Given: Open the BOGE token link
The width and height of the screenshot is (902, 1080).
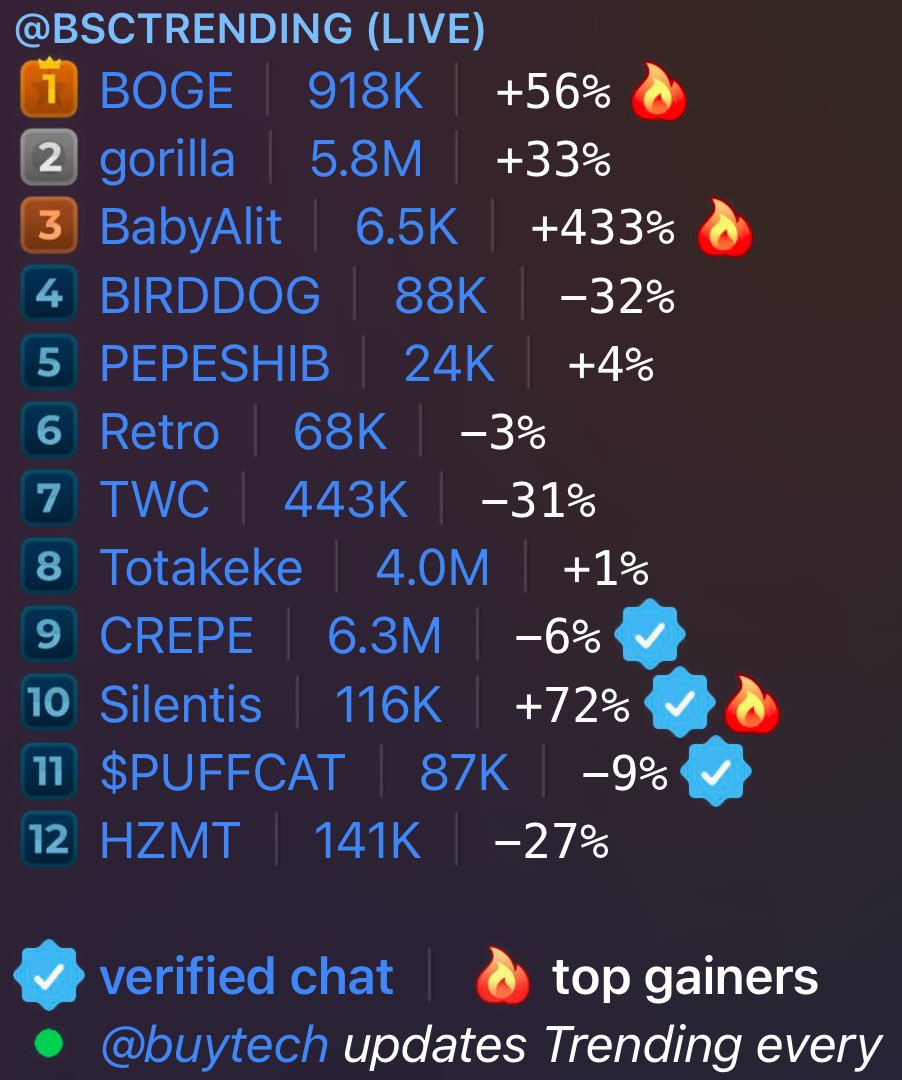Looking at the screenshot, I should (166, 93).
